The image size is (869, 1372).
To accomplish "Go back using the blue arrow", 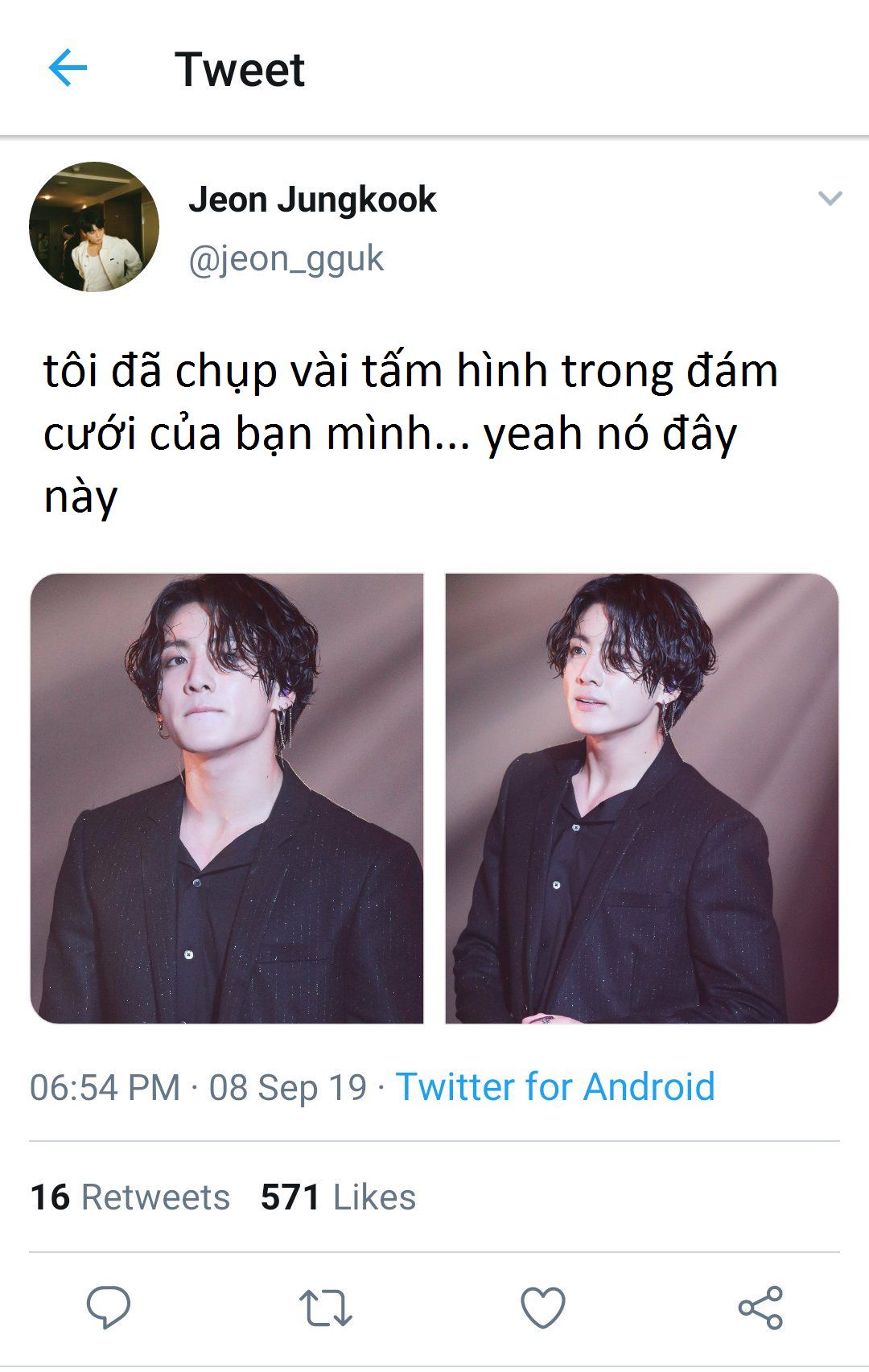I will pos(68,68).
